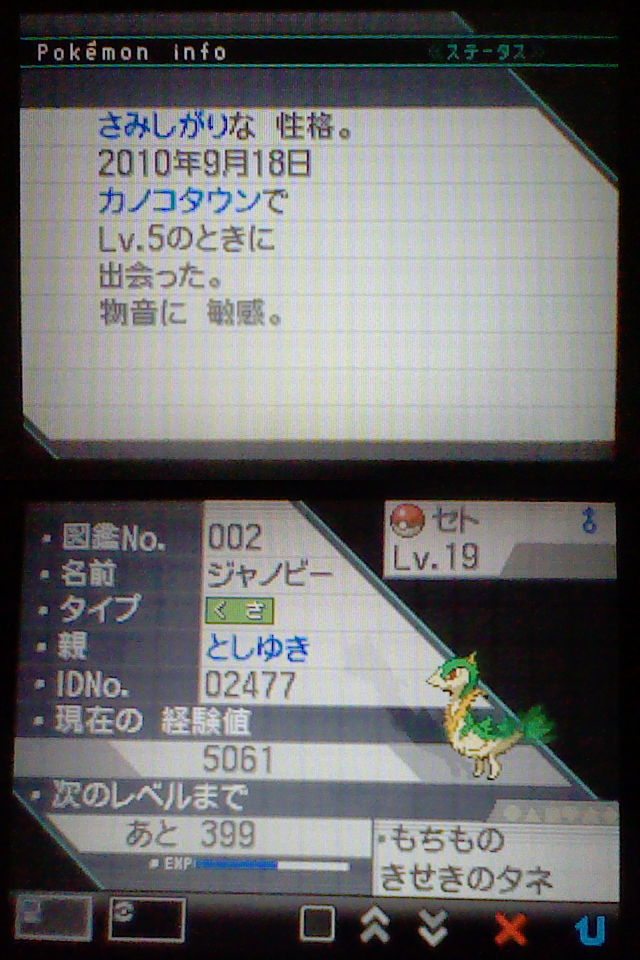Return to previous screen with blue arrow

click(x=590, y=929)
